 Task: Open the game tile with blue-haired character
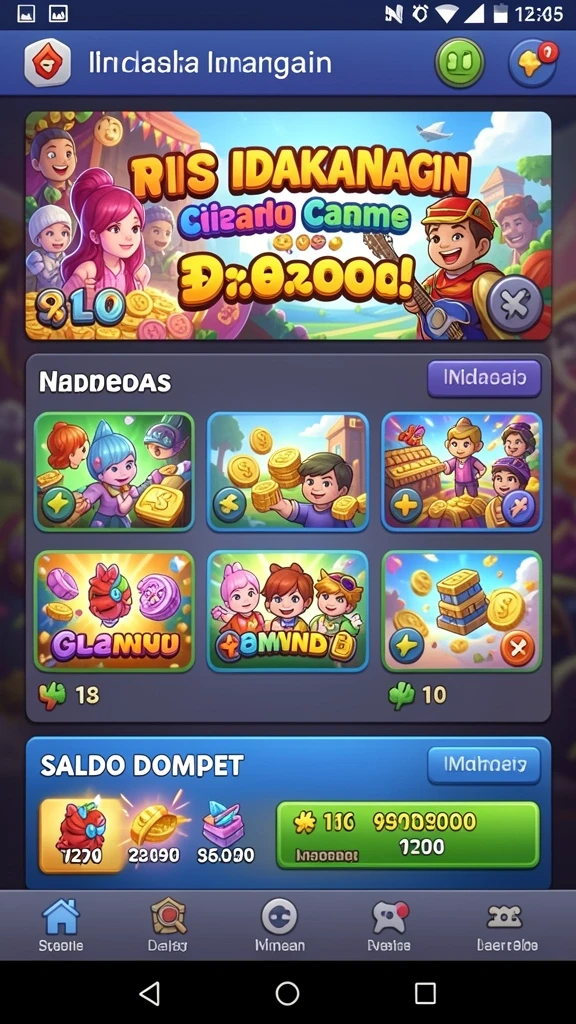(x=114, y=470)
